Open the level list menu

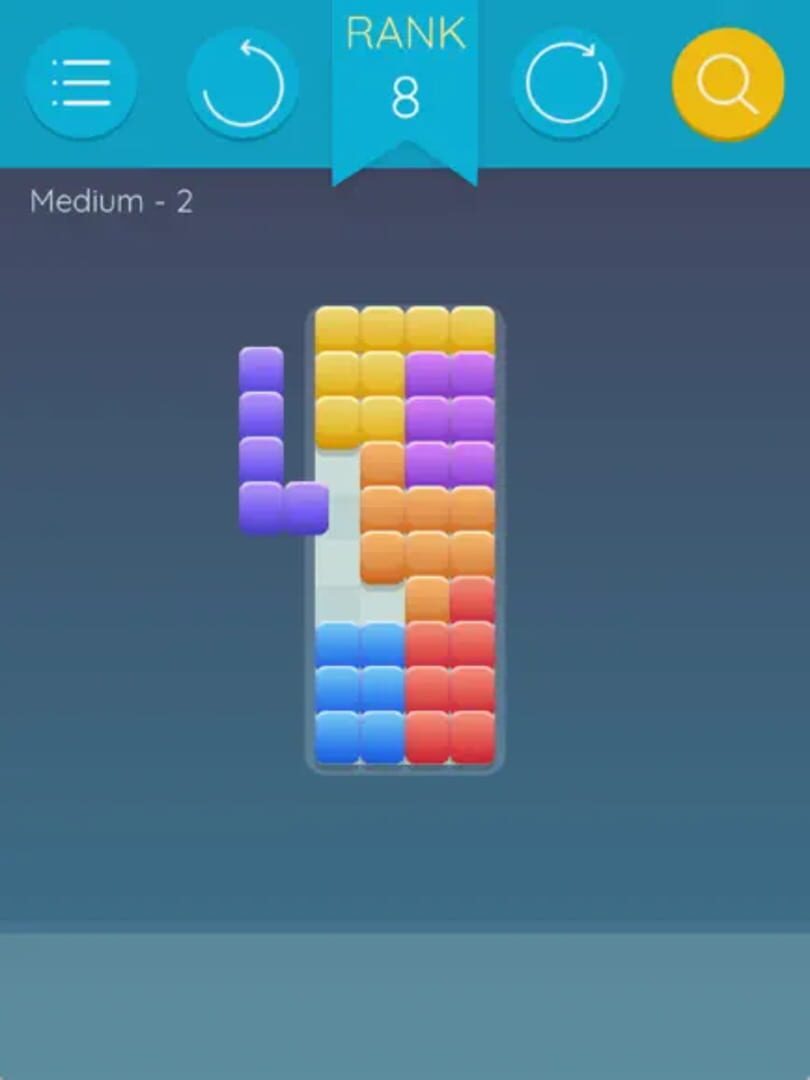tap(80, 84)
